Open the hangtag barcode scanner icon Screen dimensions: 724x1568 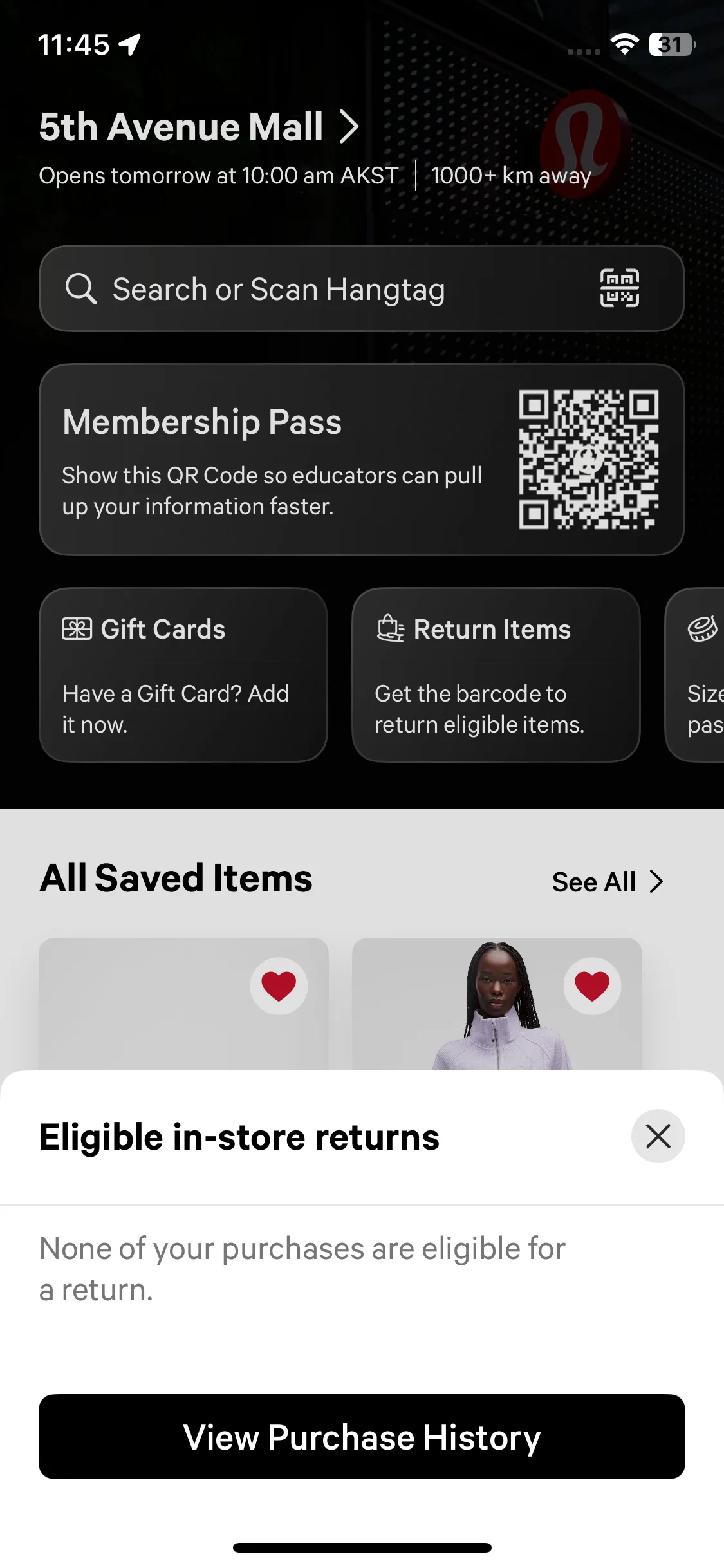click(x=619, y=288)
